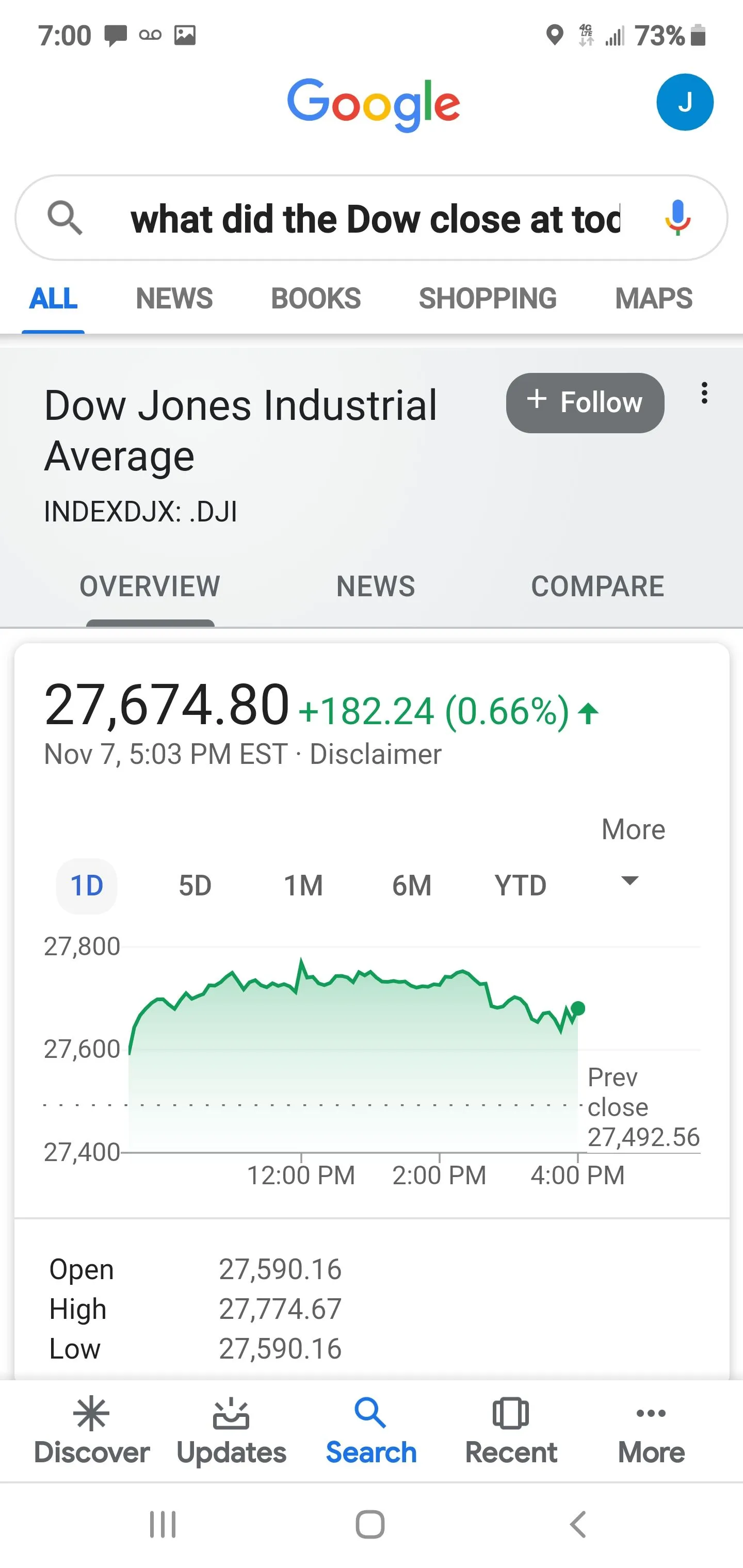Screen dimensions: 743x1568
Task: Show the OVERVIEW tab of the index
Action: pyautogui.click(x=150, y=587)
